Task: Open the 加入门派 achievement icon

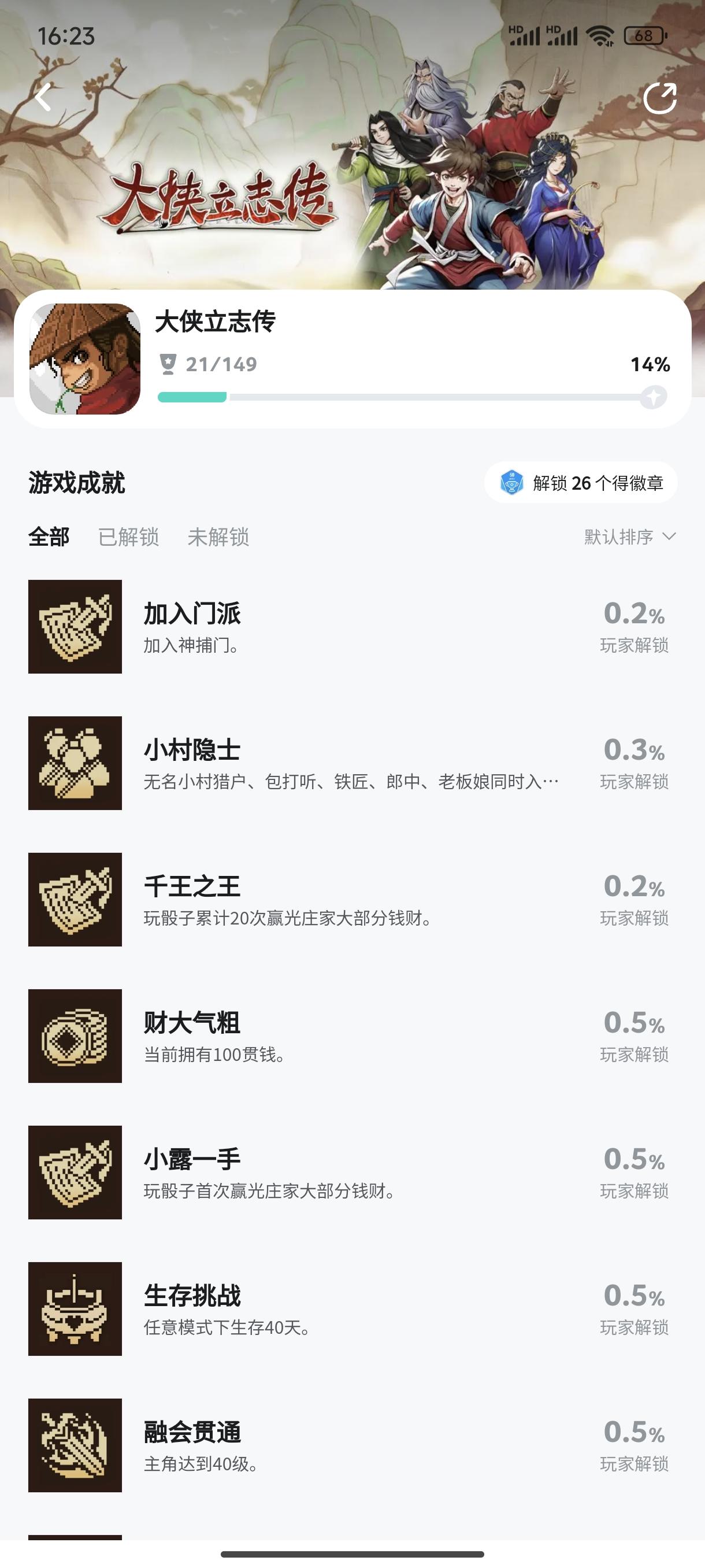Action: click(x=76, y=628)
